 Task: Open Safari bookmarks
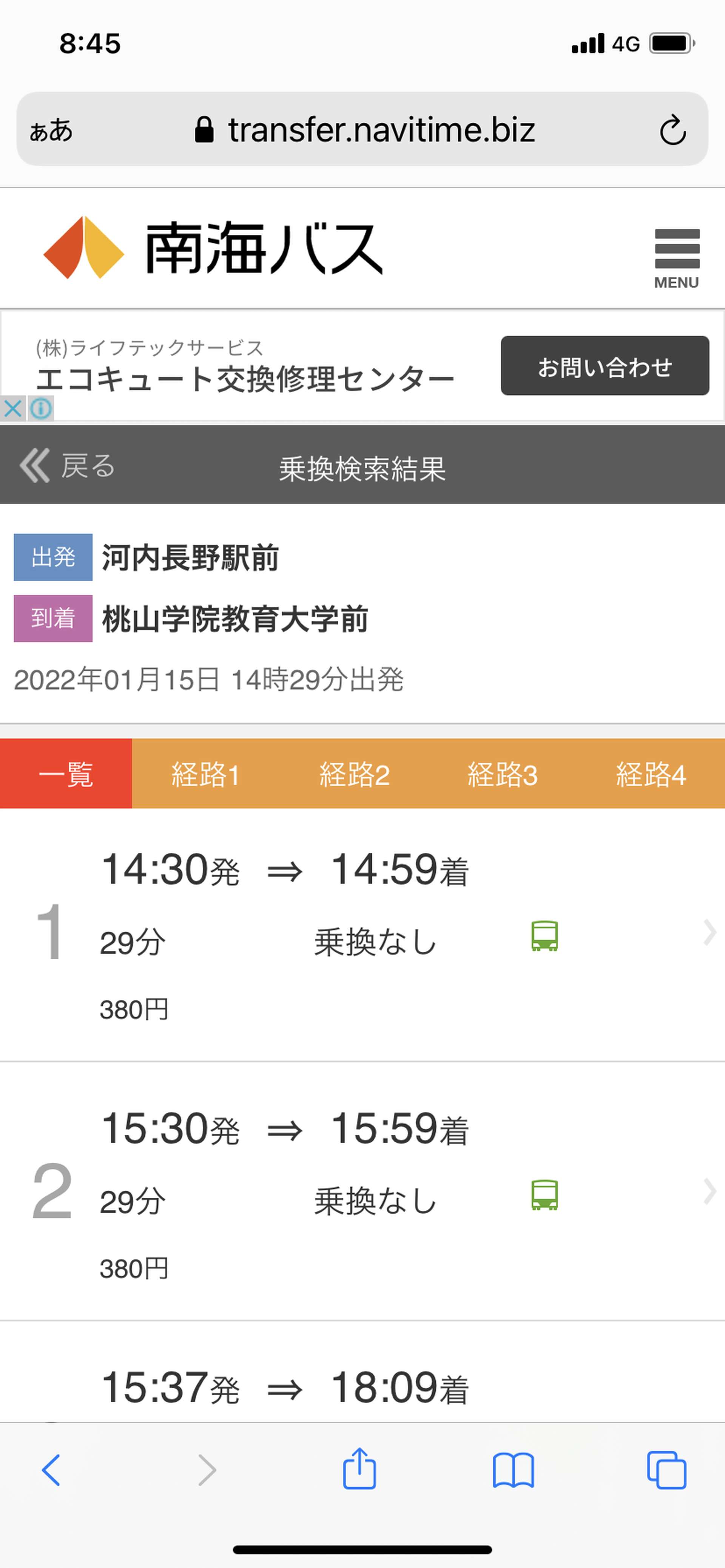pyautogui.click(x=513, y=1471)
